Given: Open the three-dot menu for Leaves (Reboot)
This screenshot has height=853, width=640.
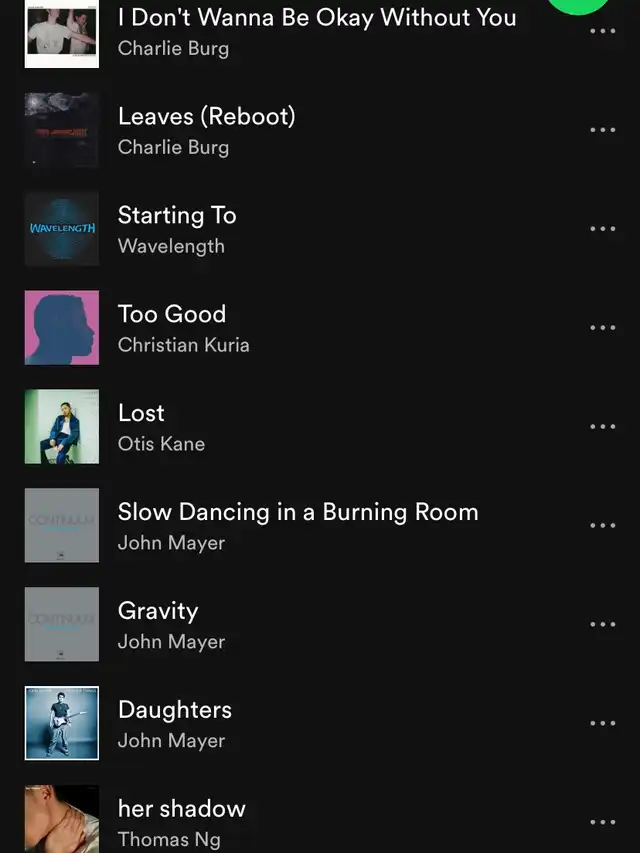Looking at the screenshot, I should tap(603, 130).
